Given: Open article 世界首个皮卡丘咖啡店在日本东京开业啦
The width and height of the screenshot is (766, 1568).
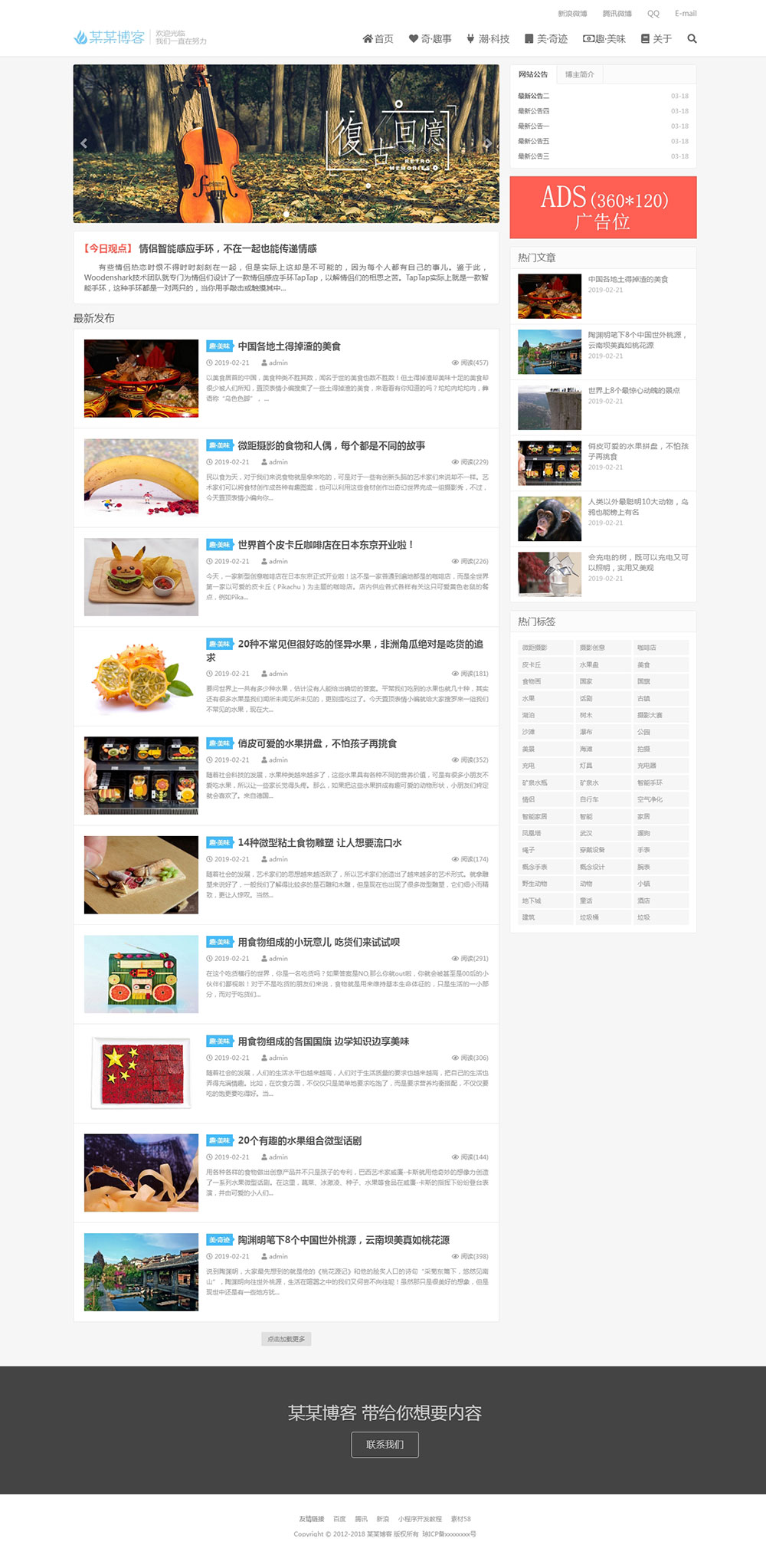Looking at the screenshot, I should pos(326,545).
